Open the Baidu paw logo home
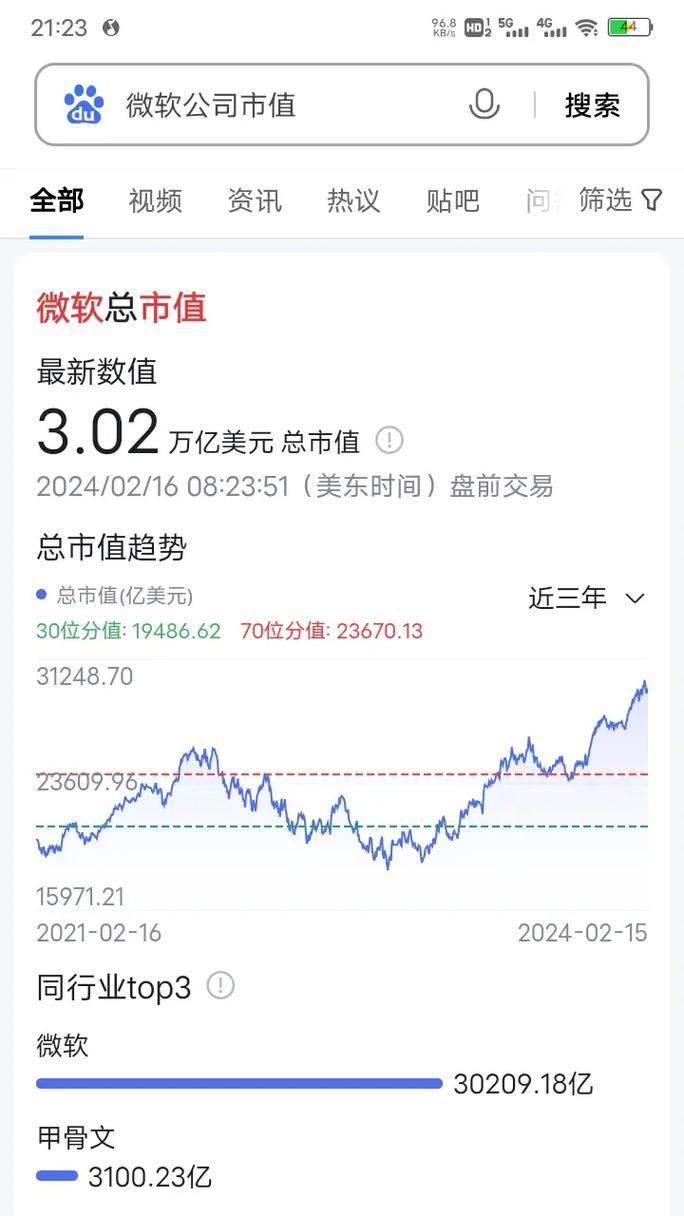The image size is (684, 1216). tap(84, 104)
